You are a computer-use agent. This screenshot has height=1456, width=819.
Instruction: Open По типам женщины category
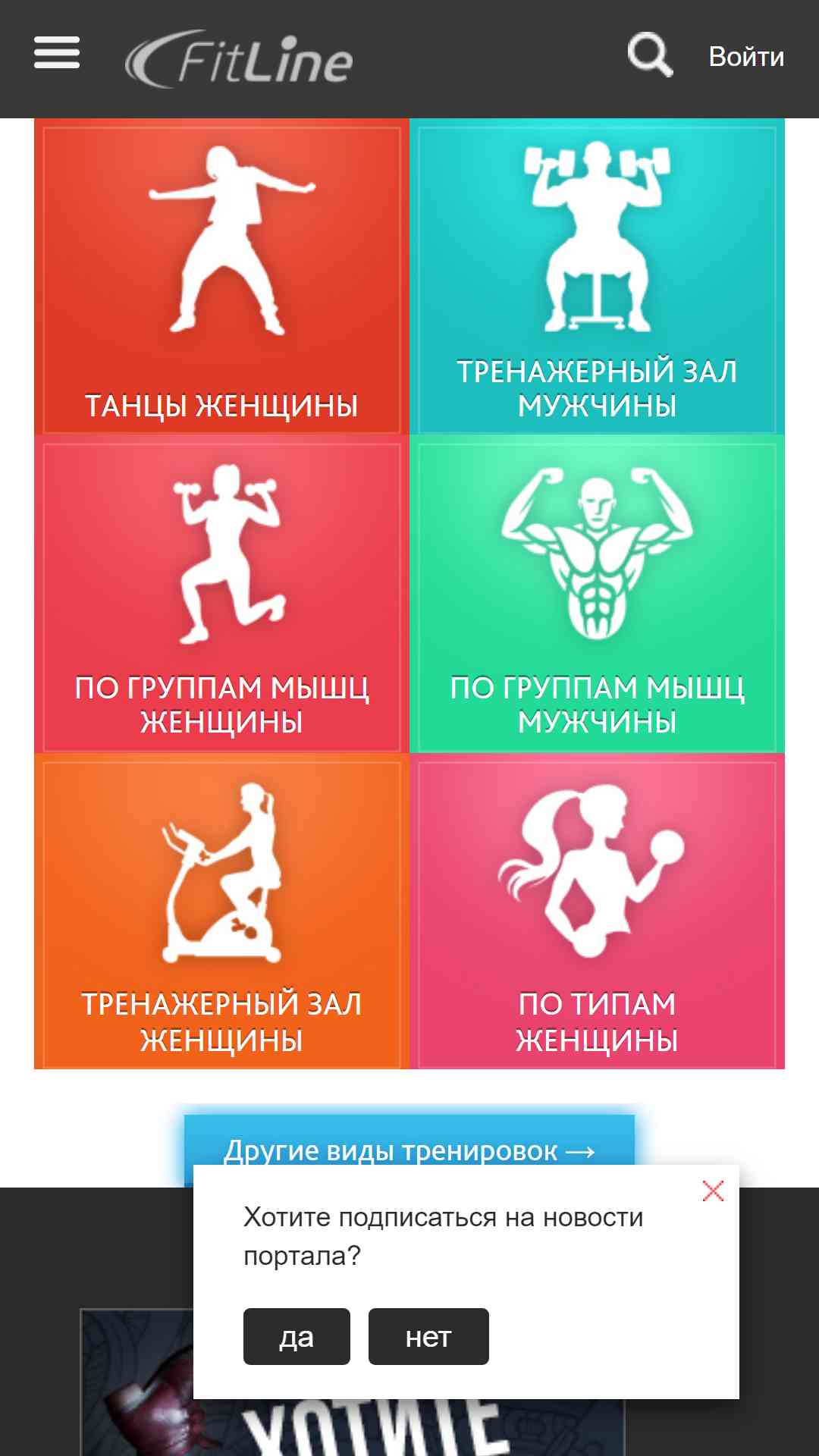pos(597,911)
